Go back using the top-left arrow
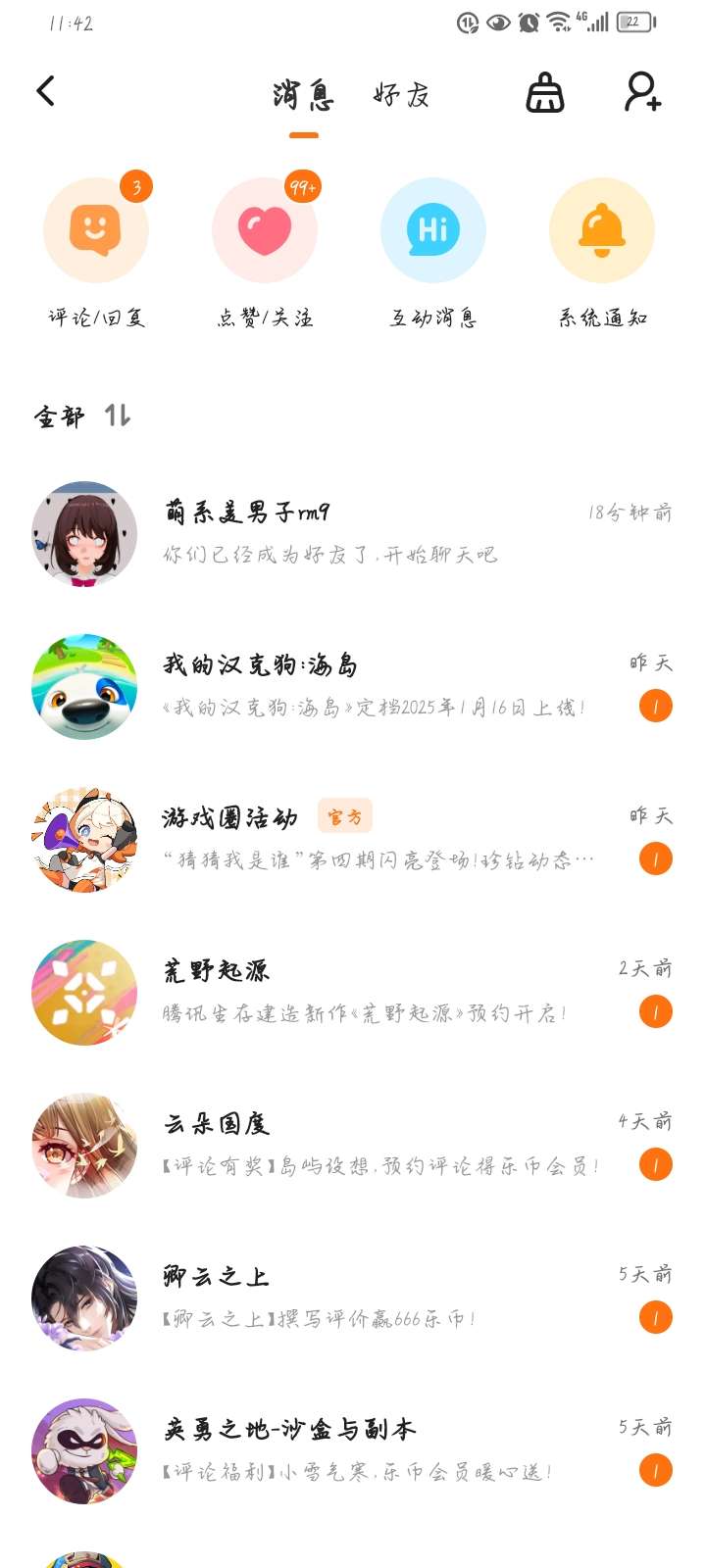The width and height of the screenshot is (706, 1568). point(46,92)
